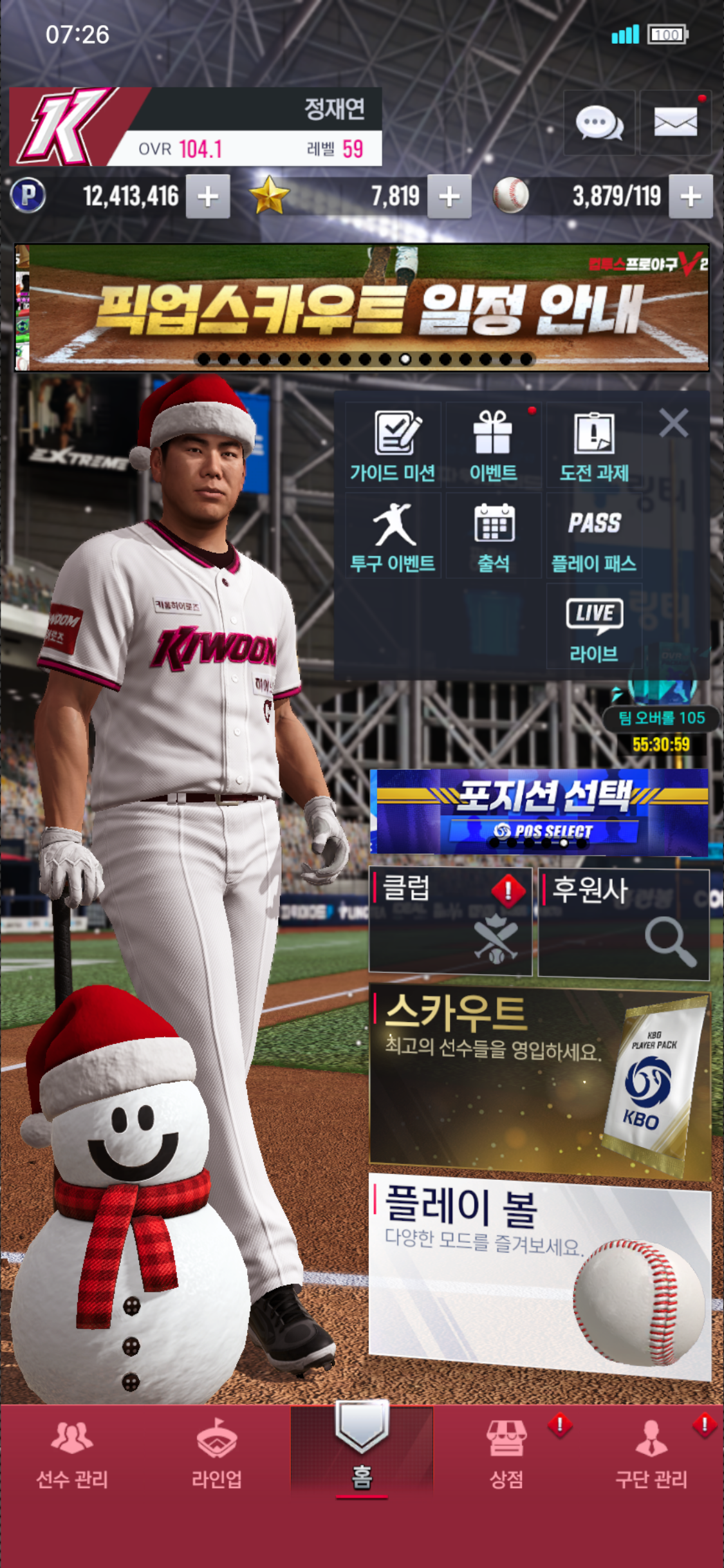Open 투구 이벤트
The width and height of the screenshot is (724, 1568).
393,536
